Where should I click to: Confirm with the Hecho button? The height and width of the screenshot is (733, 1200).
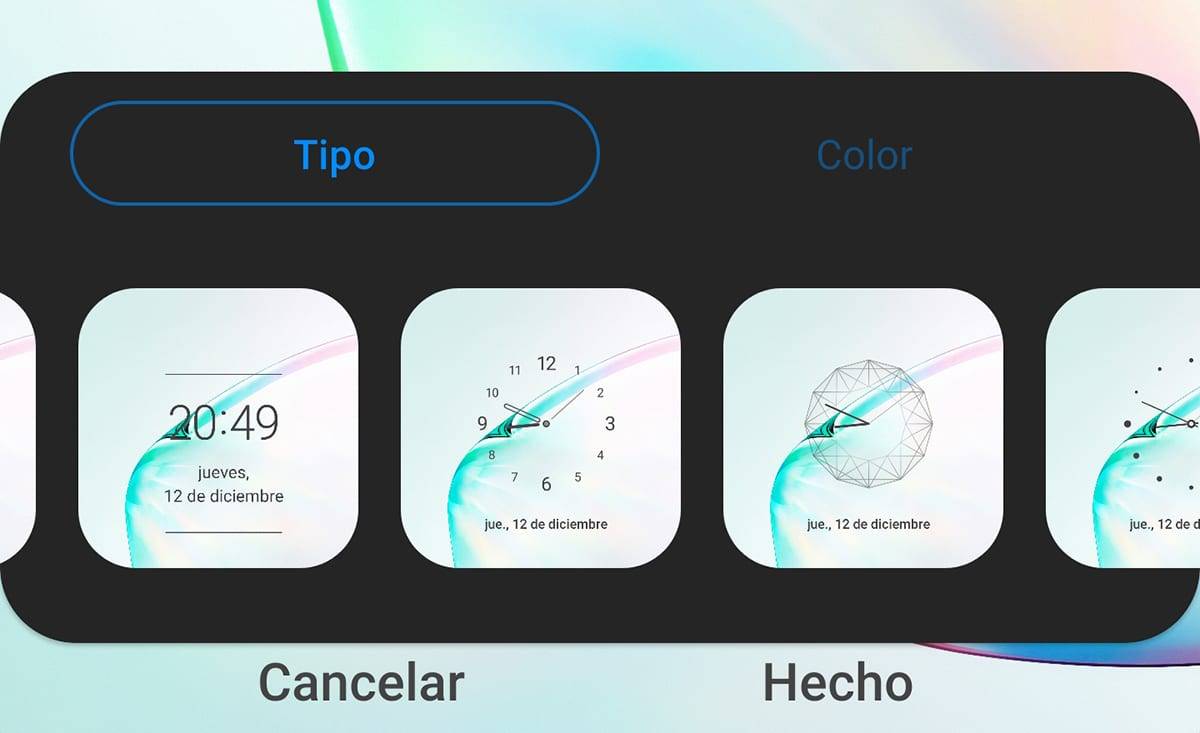[x=837, y=683]
